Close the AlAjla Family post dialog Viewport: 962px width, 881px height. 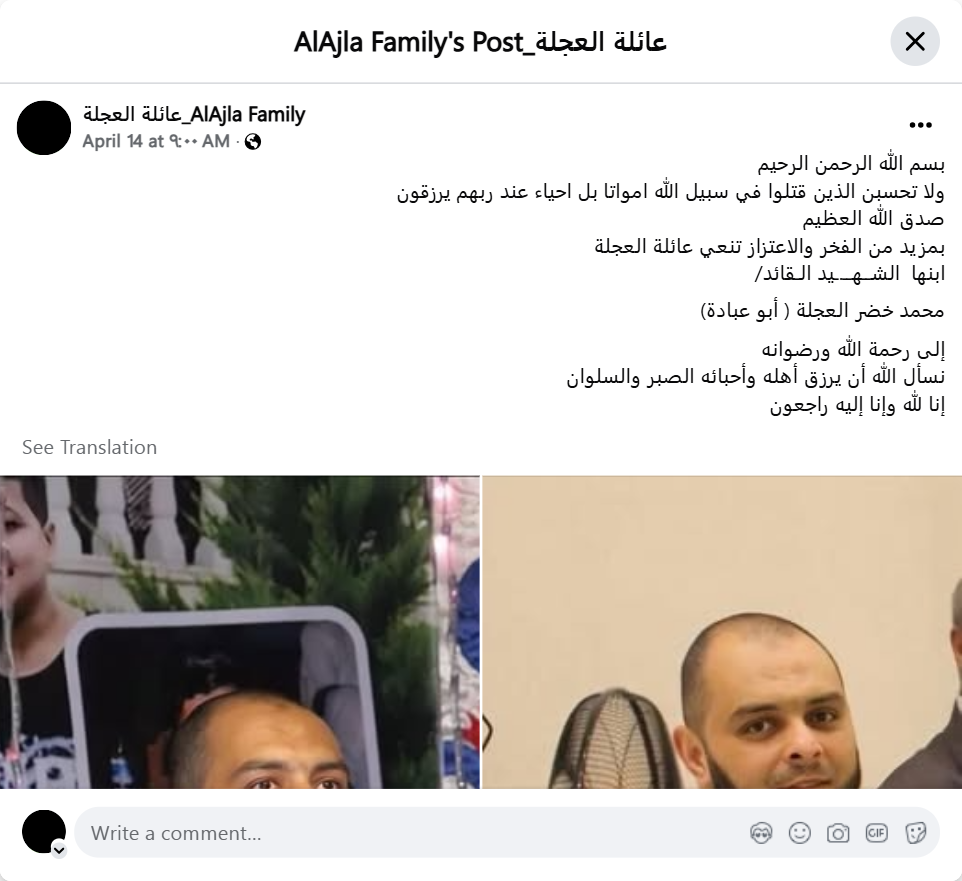point(914,42)
